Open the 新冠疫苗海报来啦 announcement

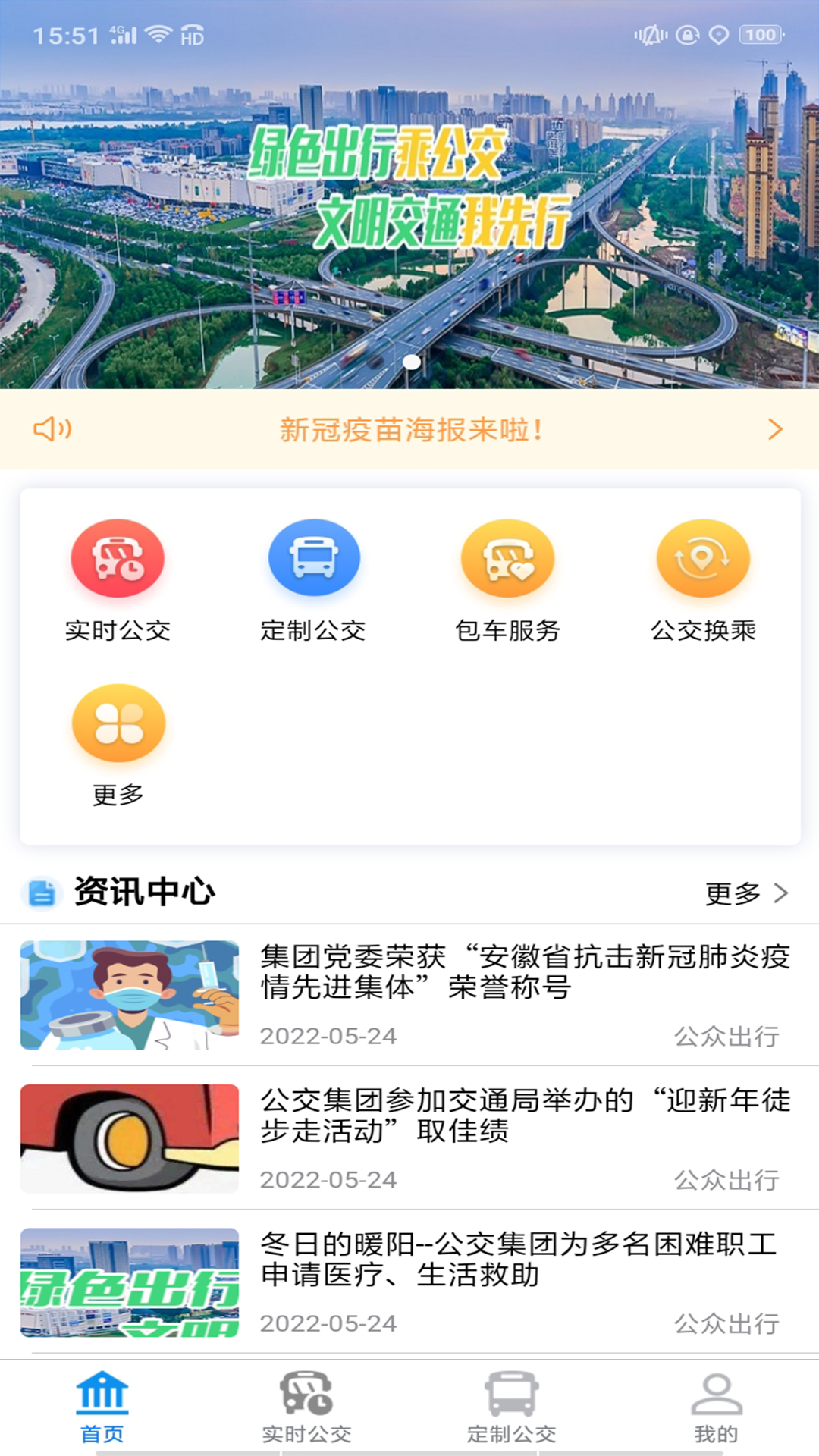click(x=409, y=429)
